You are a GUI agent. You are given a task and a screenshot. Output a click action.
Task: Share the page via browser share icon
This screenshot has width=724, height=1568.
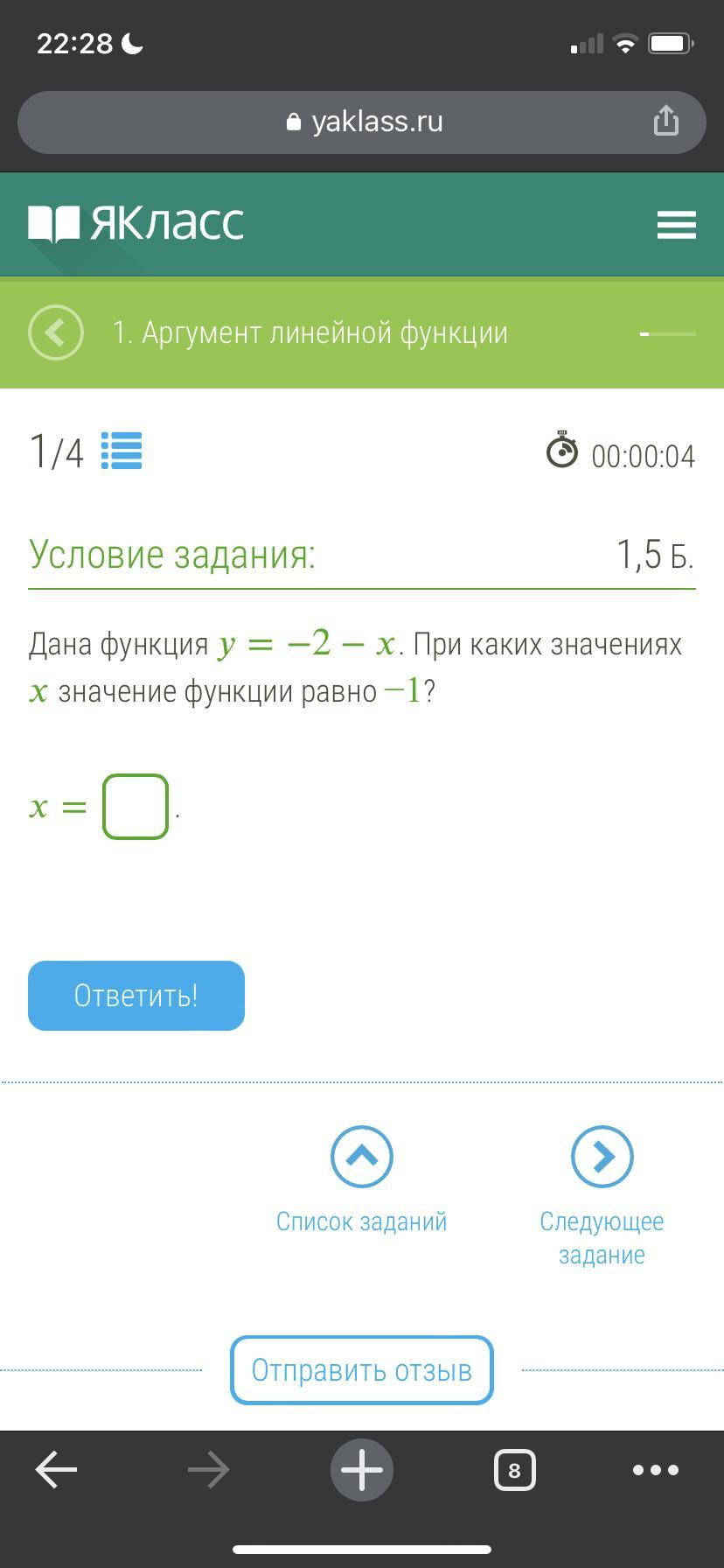tap(666, 121)
